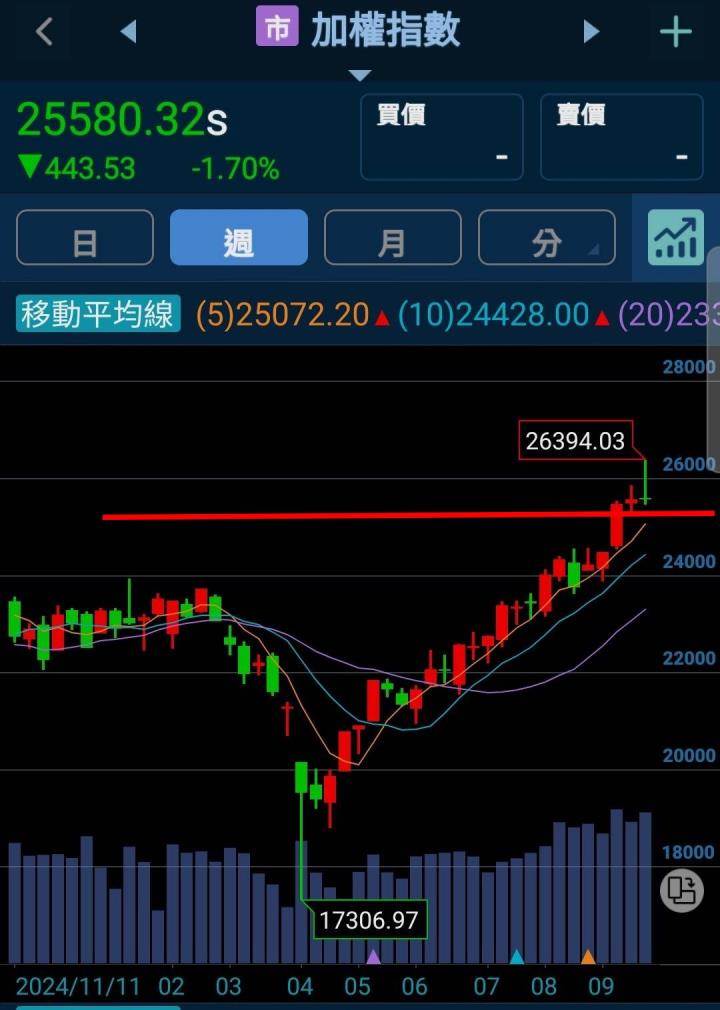The width and height of the screenshot is (720, 1010).
Task: Select the 週 weekly chart tab
Action: point(238,238)
